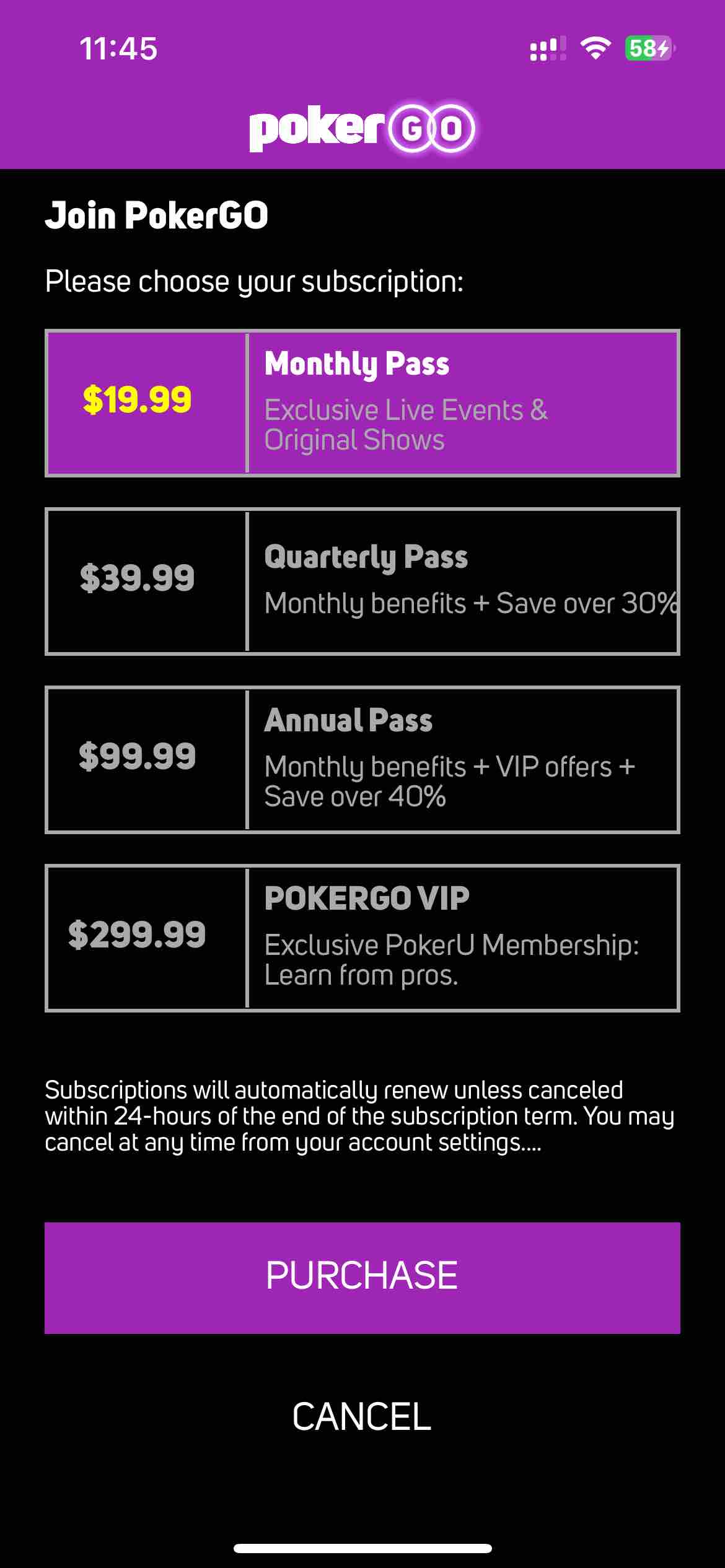Tap the $19.99 price label

click(138, 399)
